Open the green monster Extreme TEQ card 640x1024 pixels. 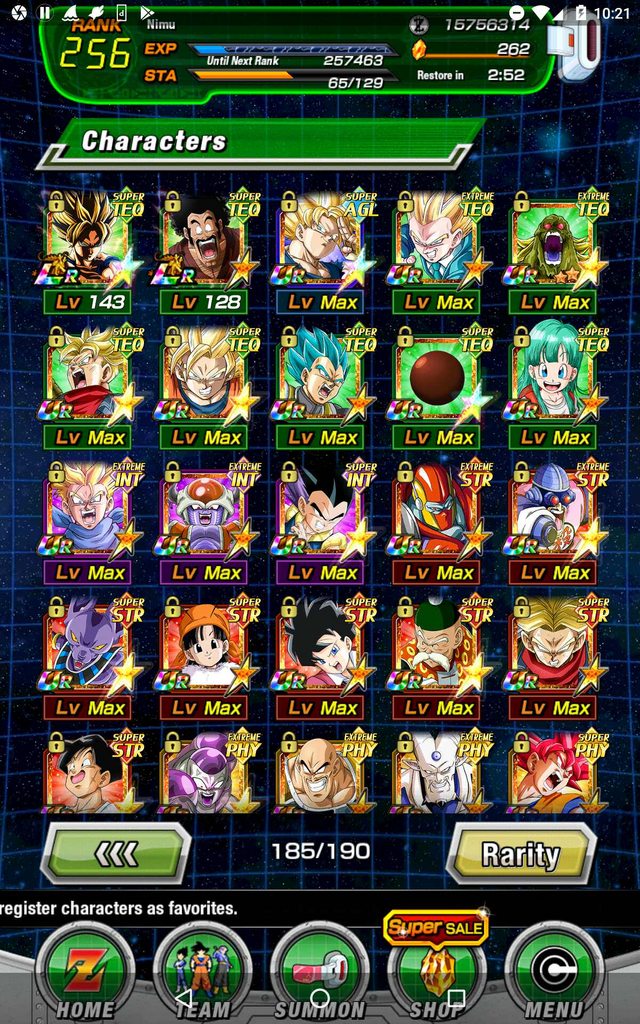coord(552,252)
